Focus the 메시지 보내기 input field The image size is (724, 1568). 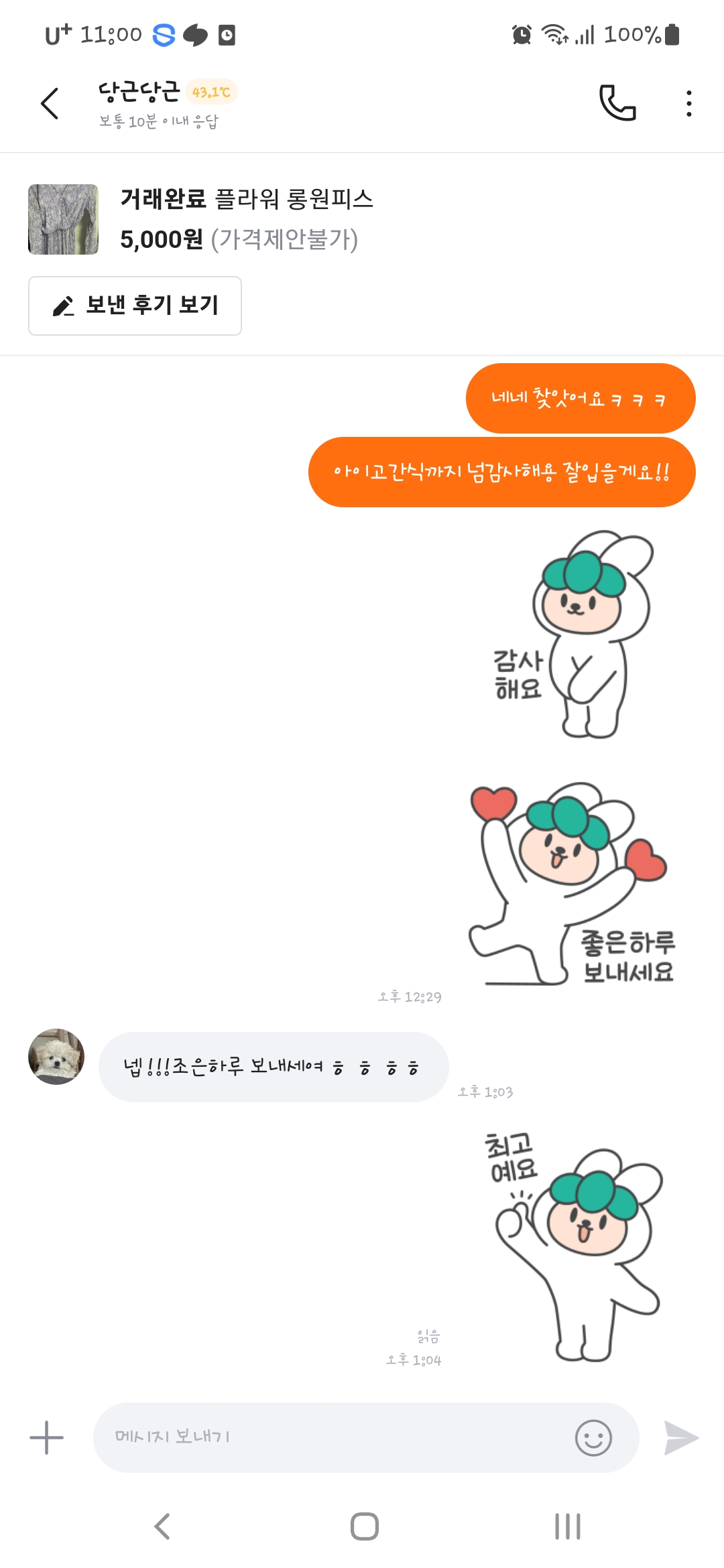tap(328, 1437)
